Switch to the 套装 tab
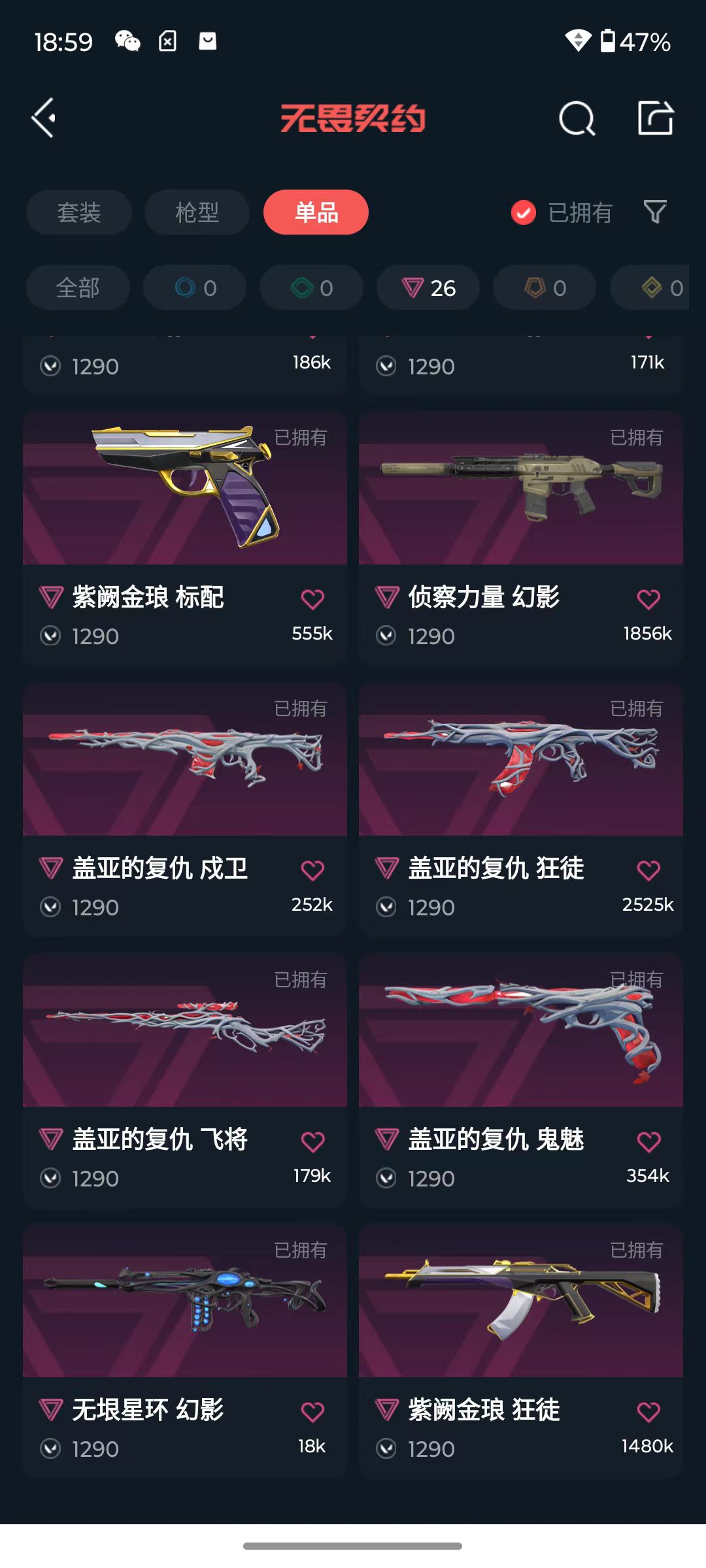706x1568 pixels. (79, 212)
